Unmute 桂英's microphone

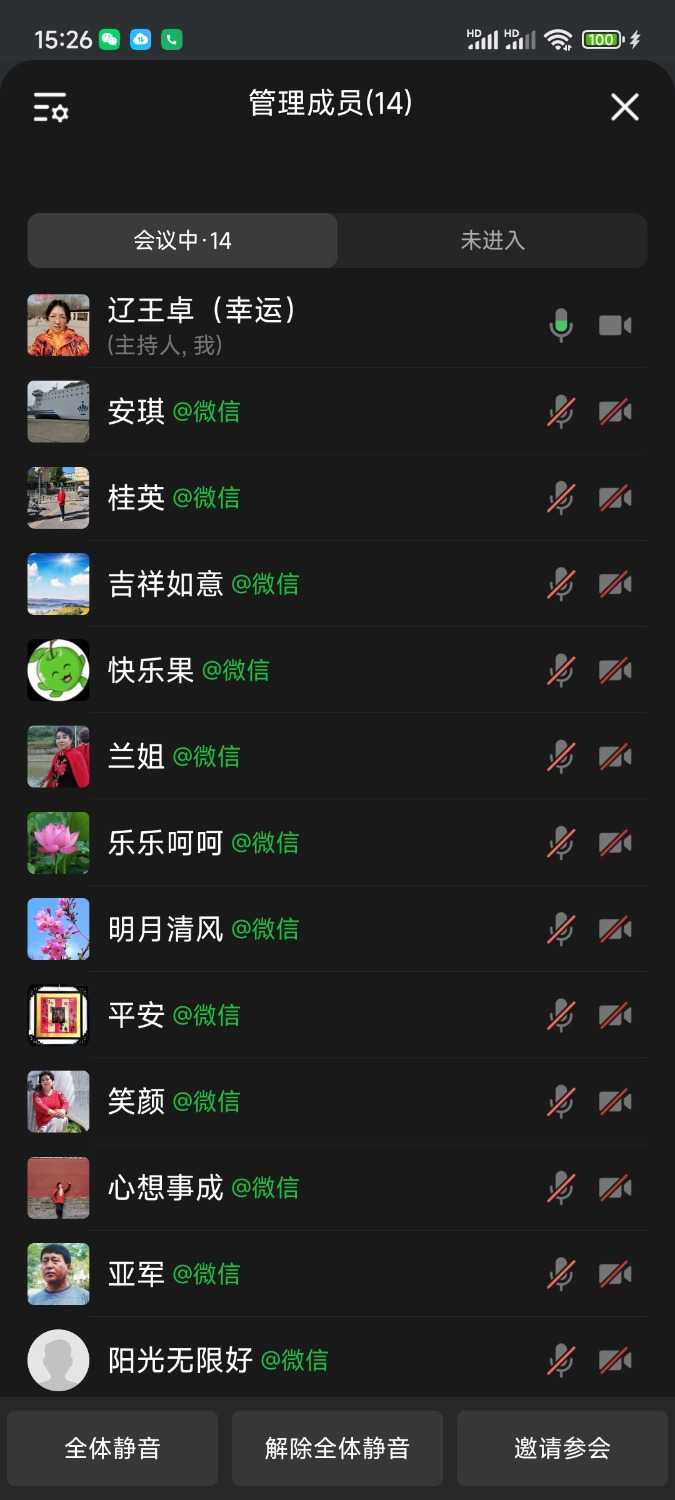(x=561, y=498)
